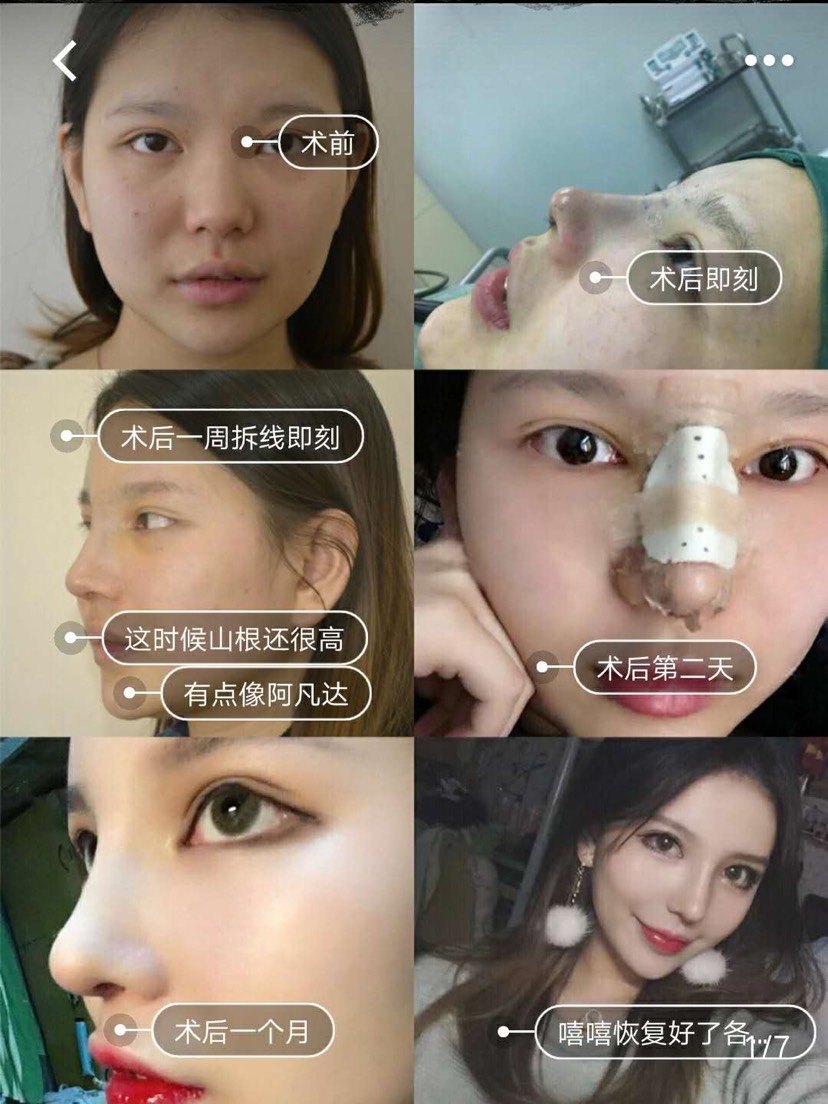Tap the 术后第二天 tag

point(664,667)
